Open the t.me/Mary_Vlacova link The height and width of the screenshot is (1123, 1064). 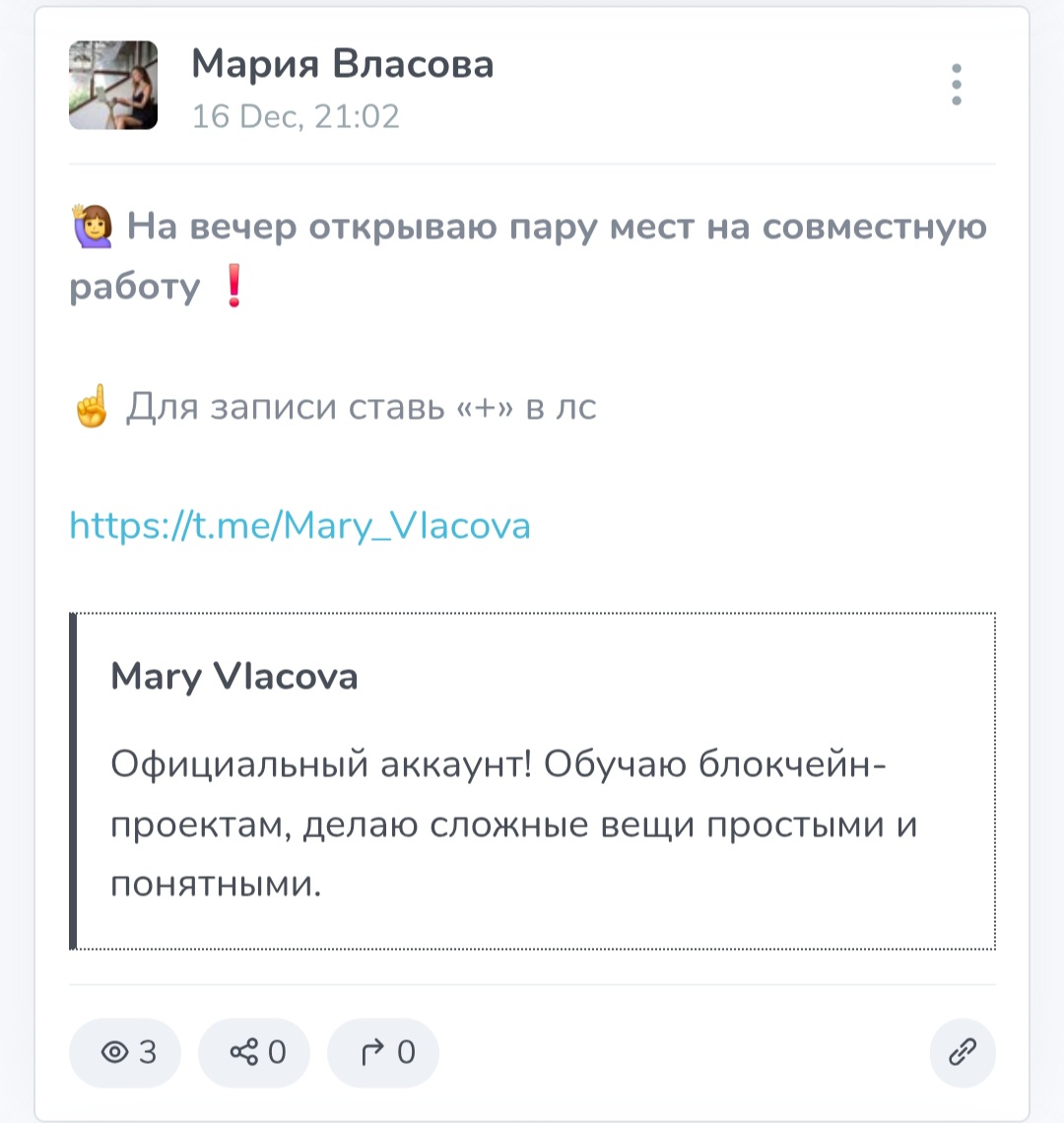tap(299, 525)
